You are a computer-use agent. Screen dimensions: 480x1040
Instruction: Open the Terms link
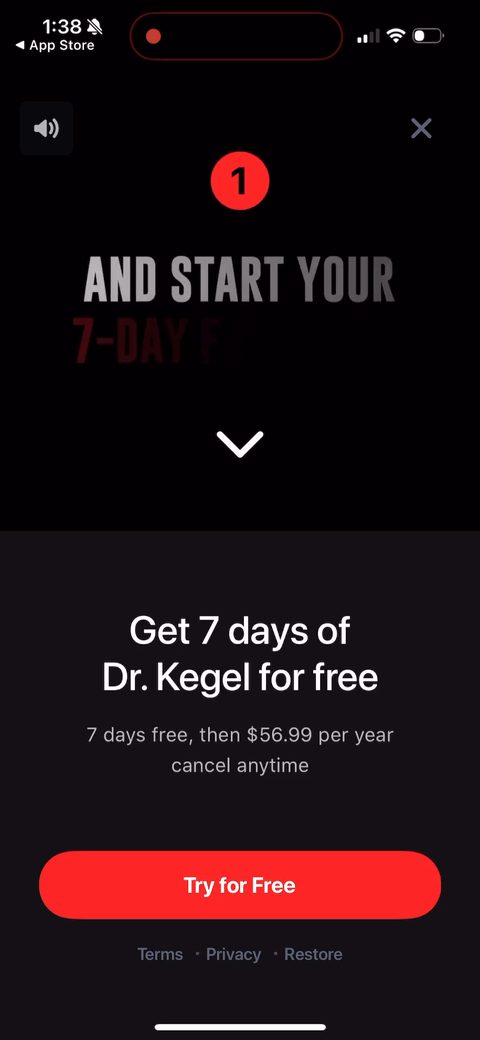coord(160,954)
